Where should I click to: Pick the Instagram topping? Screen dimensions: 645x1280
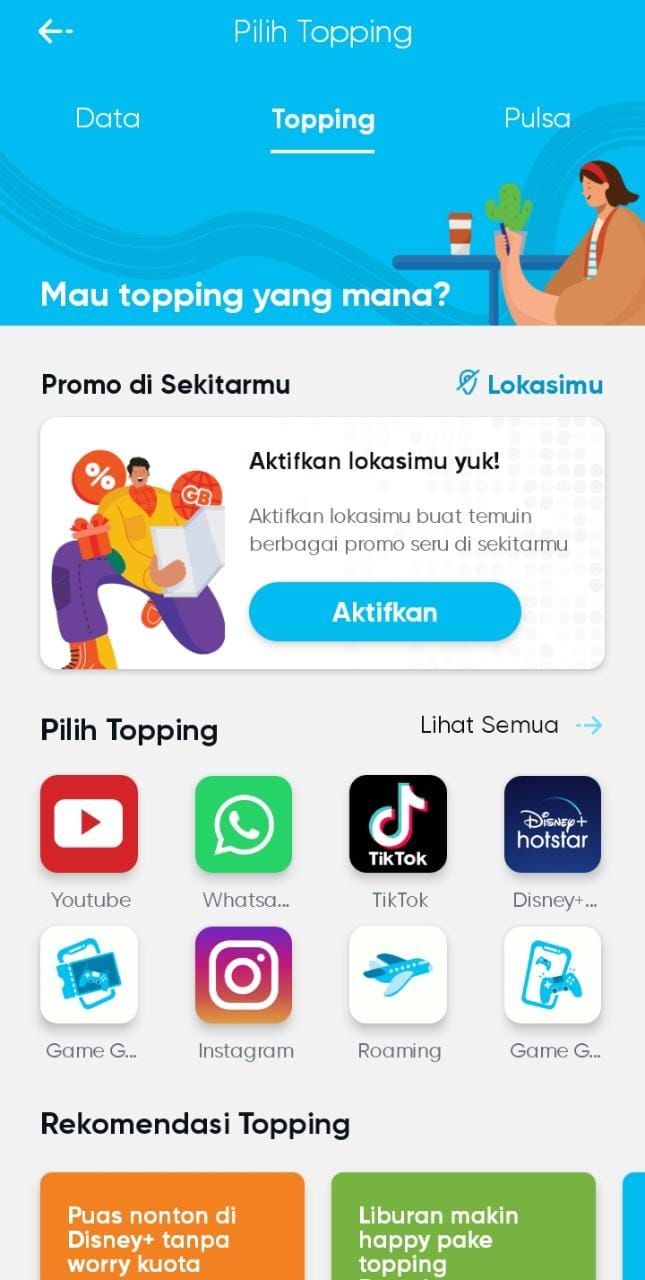[243, 975]
